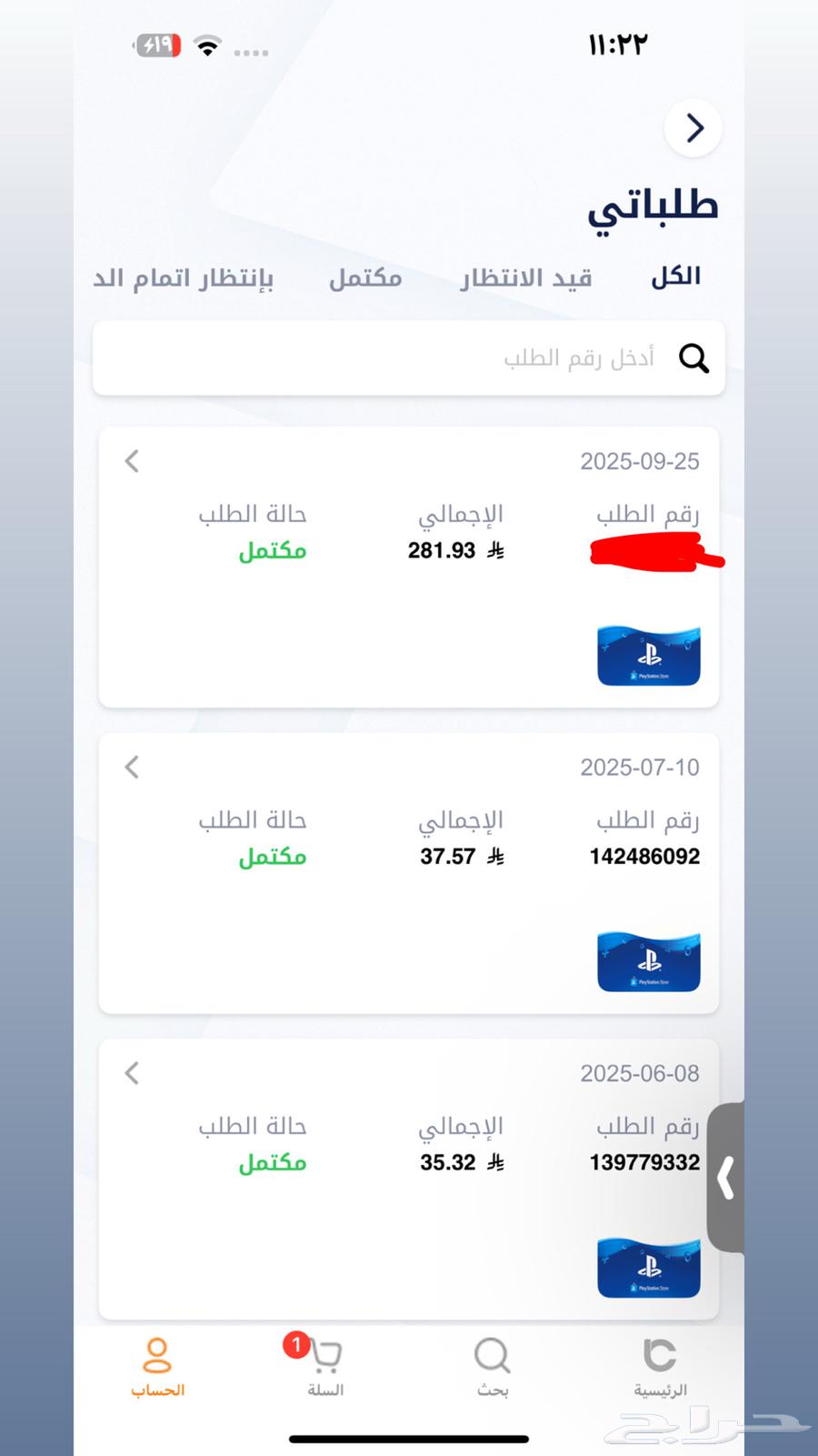This screenshot has width=818, height=1456.
Task: Tap the back arrow at top
Action: (x=693, y=128)
